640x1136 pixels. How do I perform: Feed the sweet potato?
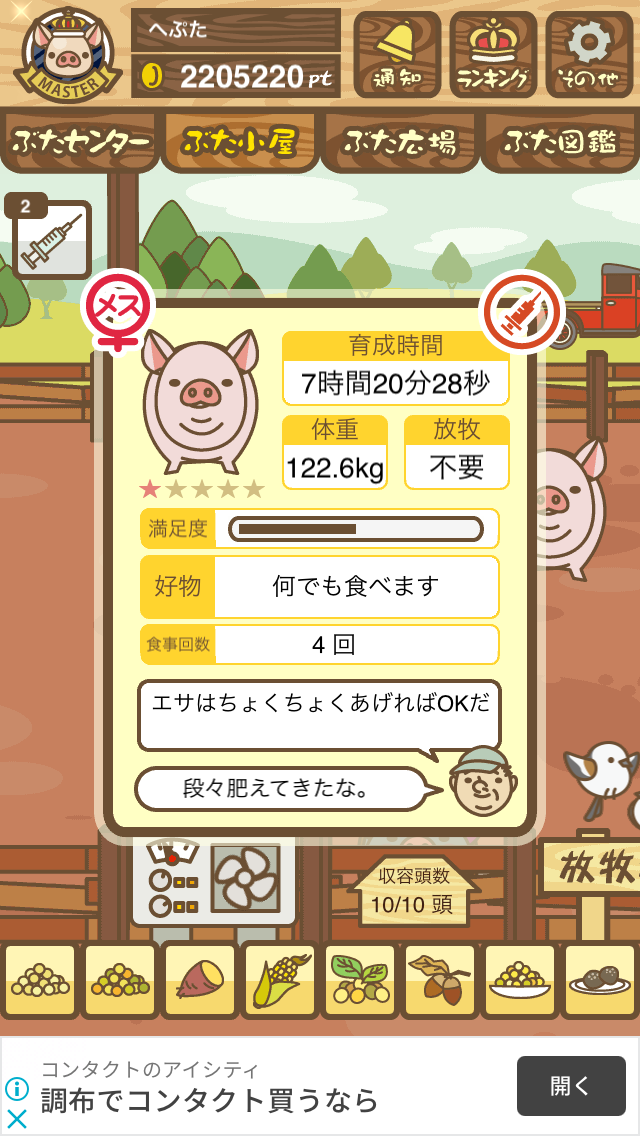pyautogui.click(x=201, y=981)
